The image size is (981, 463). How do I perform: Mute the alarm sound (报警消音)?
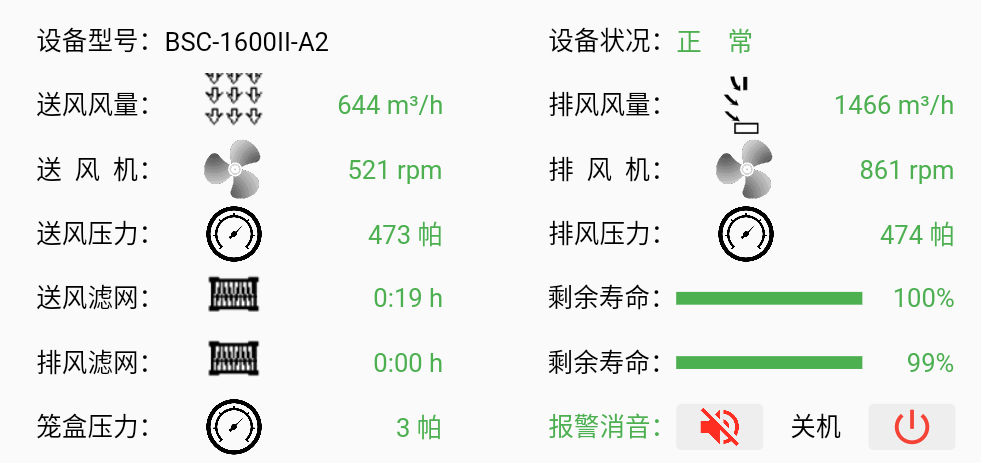[x=720, y=427]
